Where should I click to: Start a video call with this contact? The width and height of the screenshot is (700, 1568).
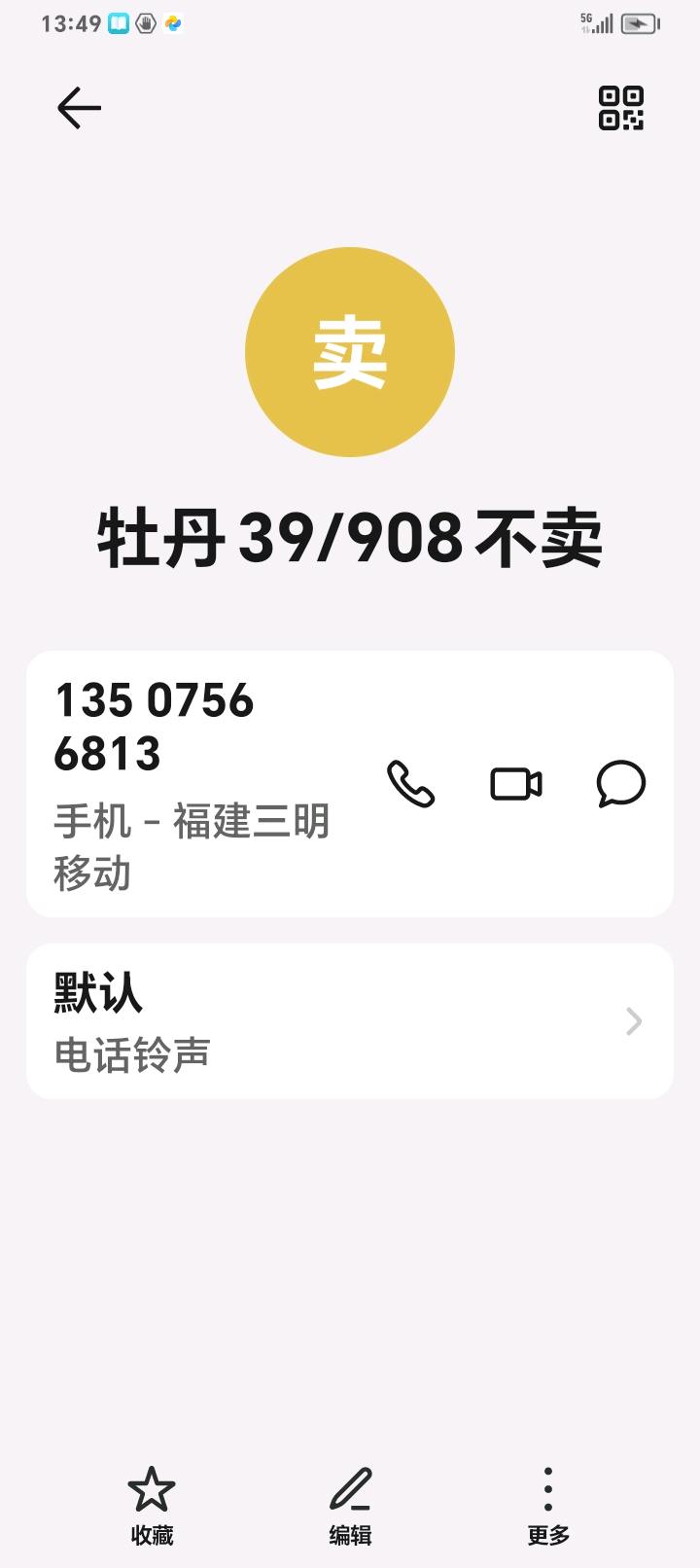(516, 784)
